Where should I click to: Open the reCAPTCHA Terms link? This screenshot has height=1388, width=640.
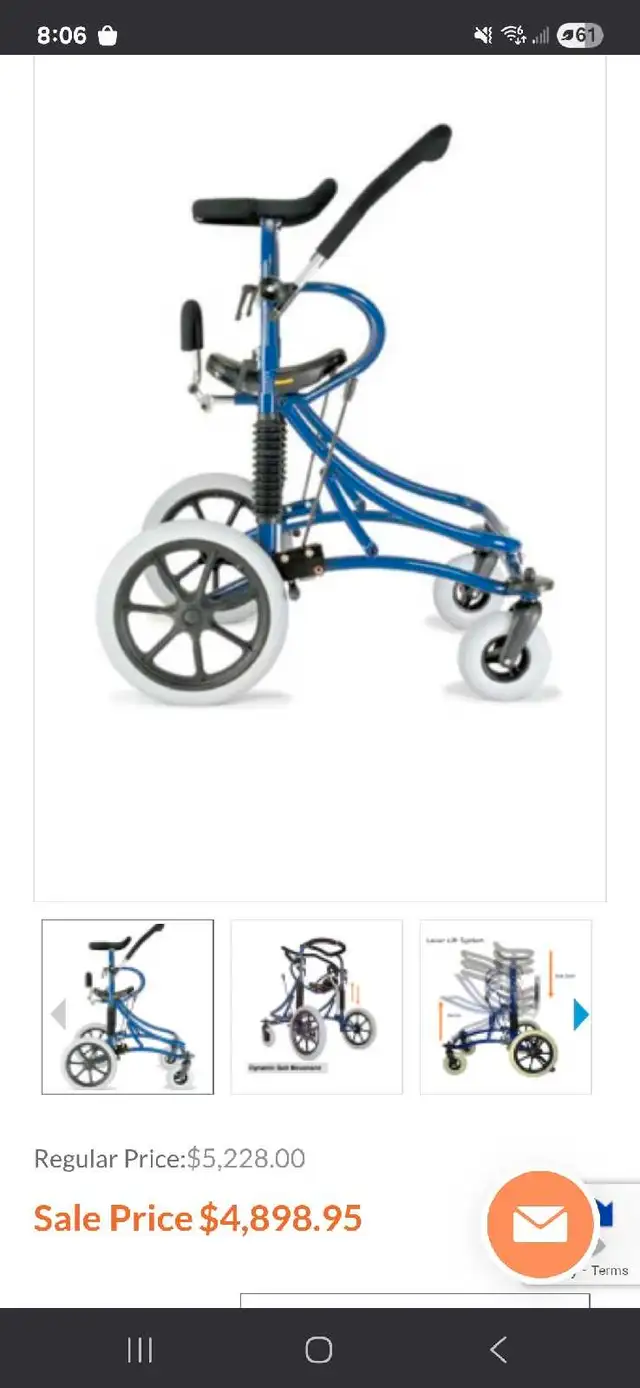[x=610, y=1270]
